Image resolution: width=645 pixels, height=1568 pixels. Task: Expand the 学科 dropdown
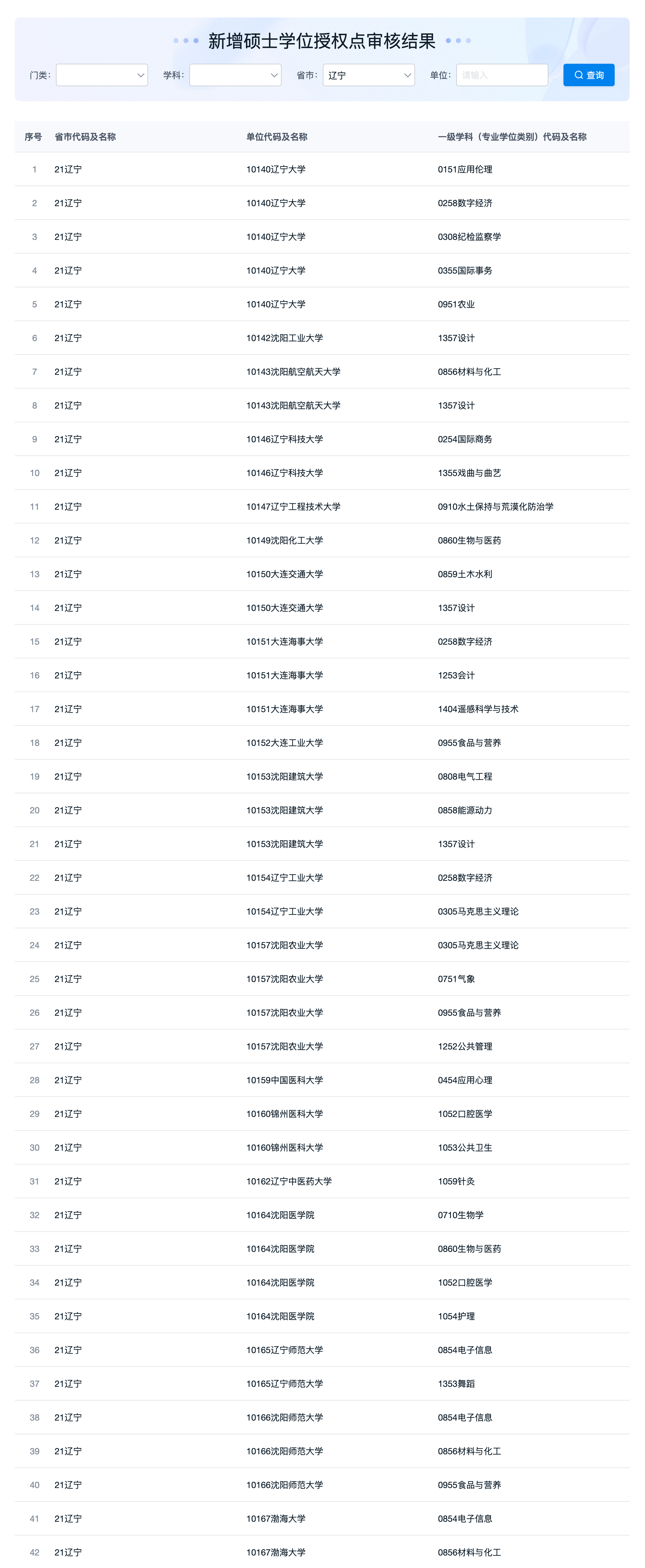(235, 75)
